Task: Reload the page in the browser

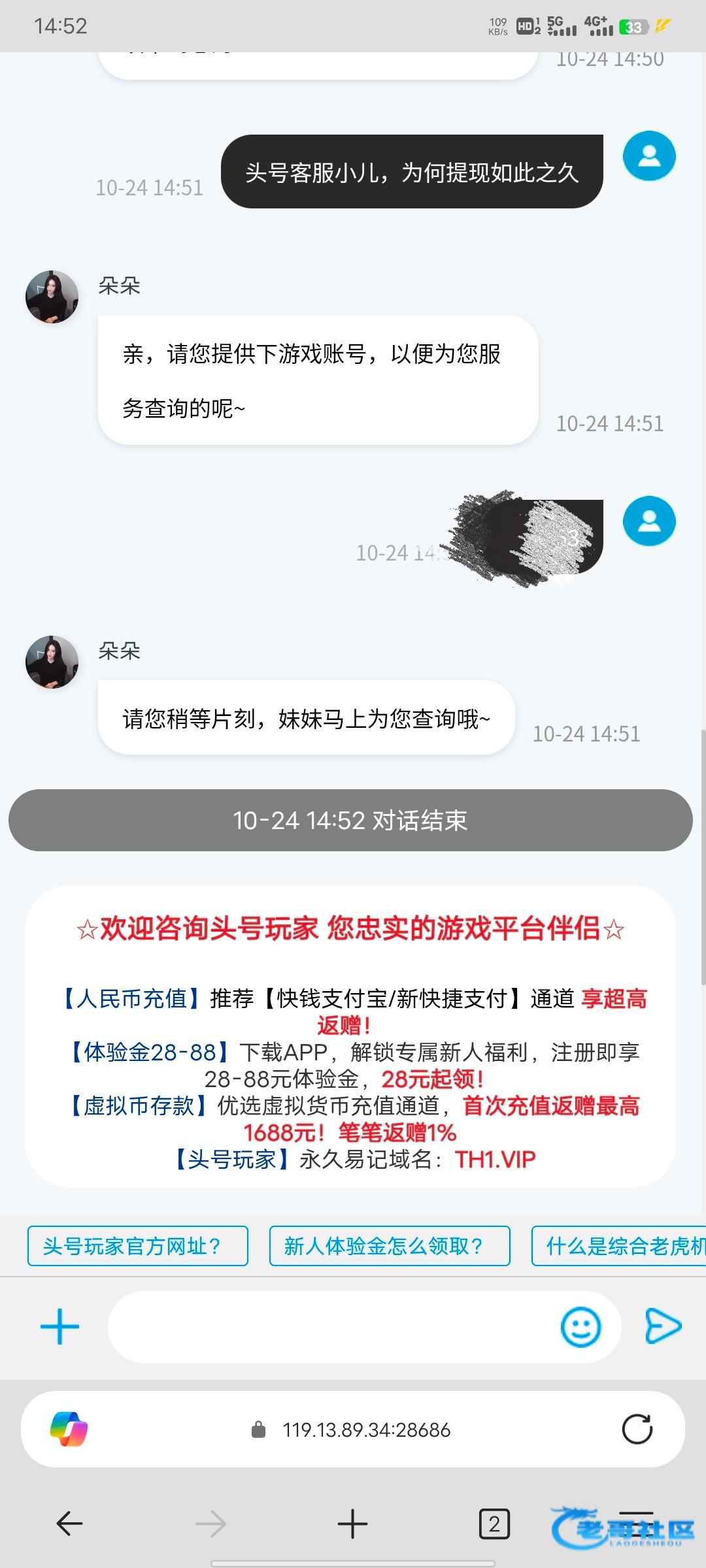Action: pyautogui.click(x=637, y=1429)
